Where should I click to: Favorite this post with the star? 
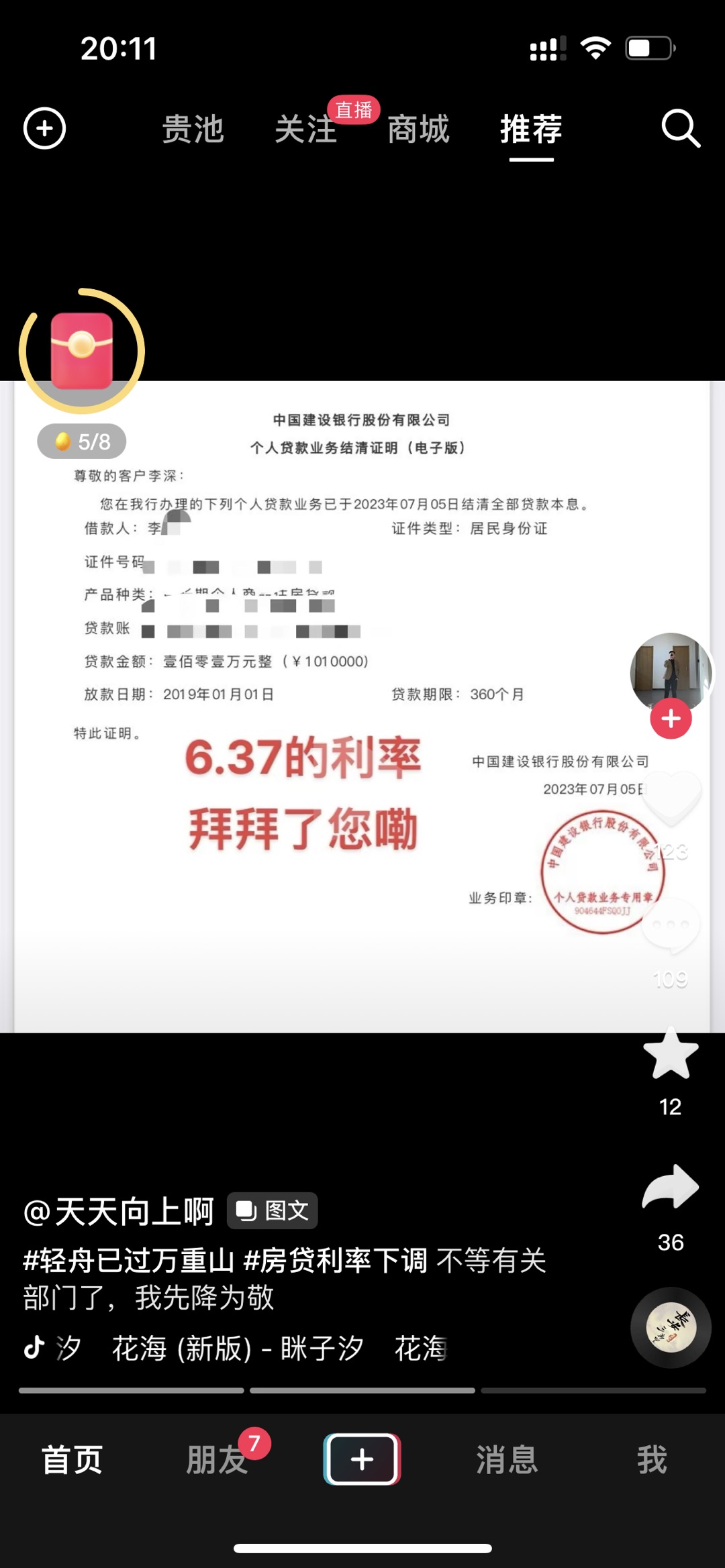(671, 1054)
